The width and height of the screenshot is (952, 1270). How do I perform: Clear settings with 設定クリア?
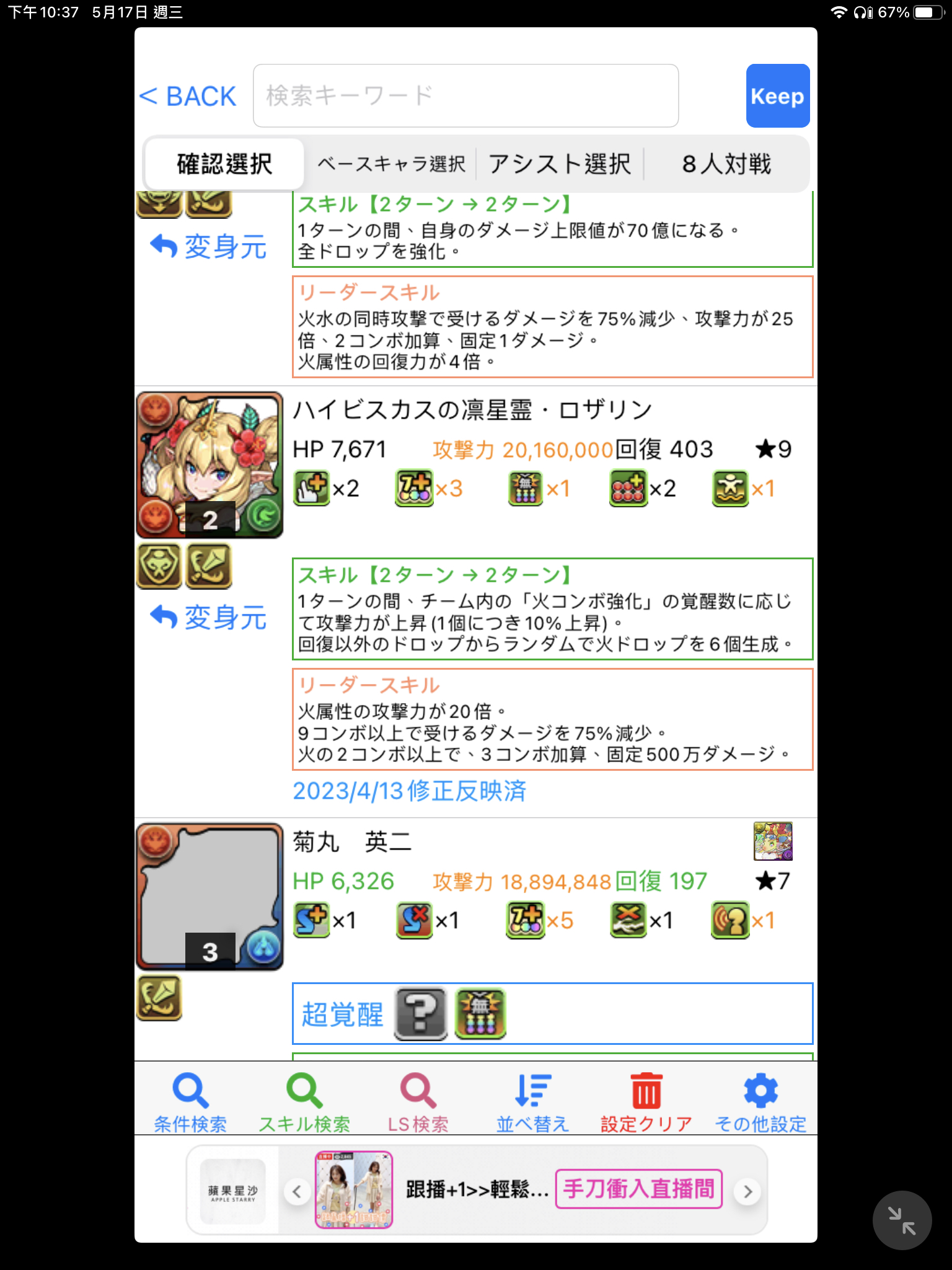pyautogui.click(x=646, y=1103)
